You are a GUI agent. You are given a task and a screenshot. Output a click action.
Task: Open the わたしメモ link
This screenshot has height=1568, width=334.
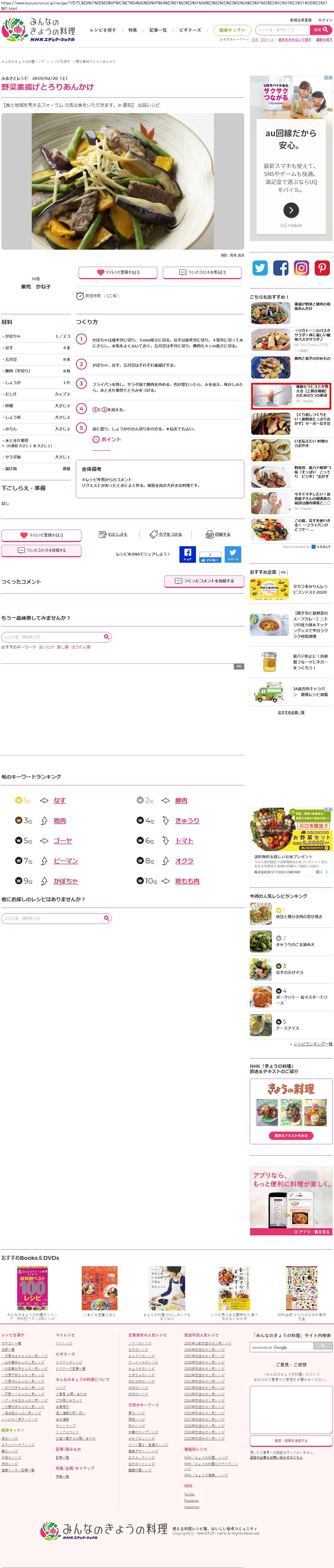point(113,534)
